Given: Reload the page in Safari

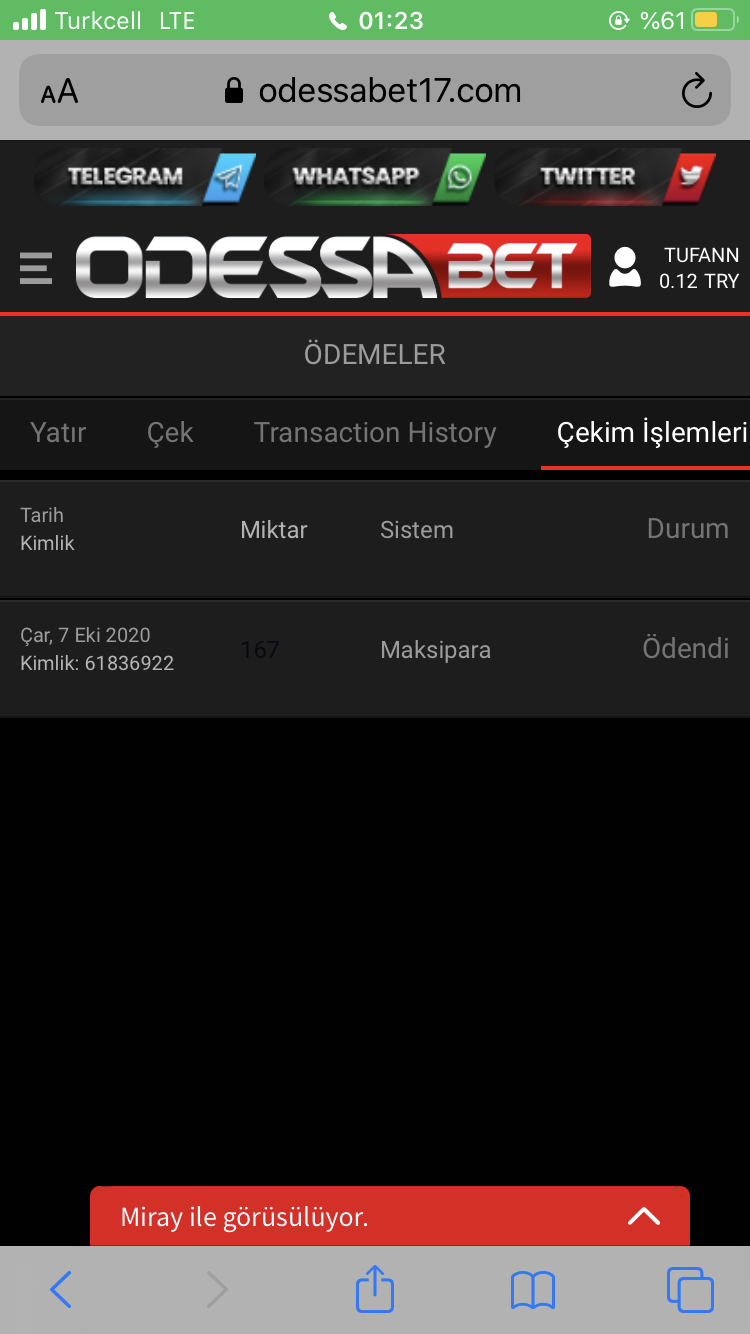Looking at the screenshot, I should 695,92.
